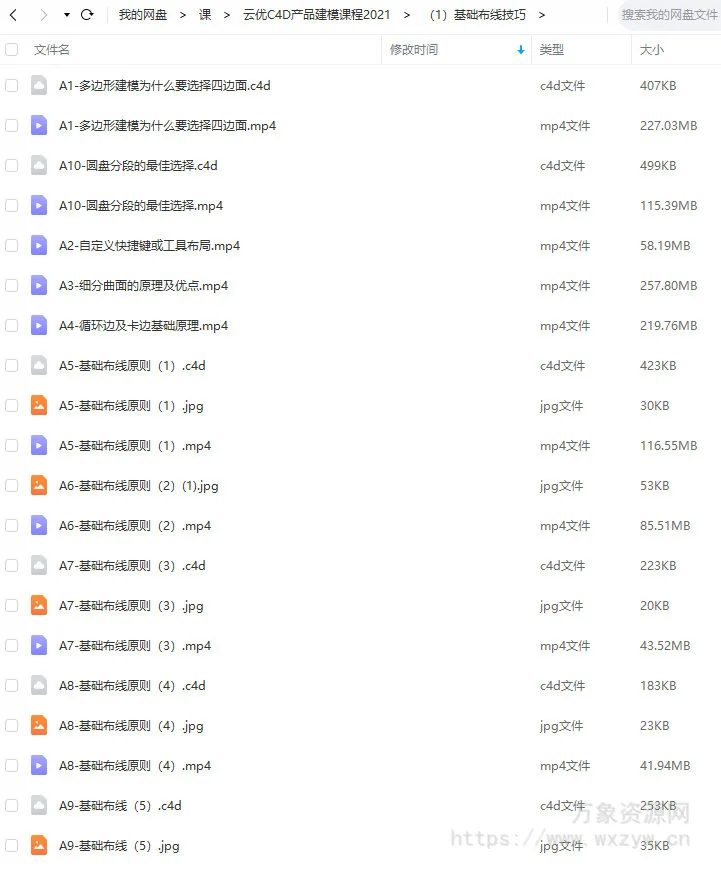Jump to the 云优C4D产品建模课程2021 folder
This screenshot has width=721, height=873.
[x=316, y=15]
